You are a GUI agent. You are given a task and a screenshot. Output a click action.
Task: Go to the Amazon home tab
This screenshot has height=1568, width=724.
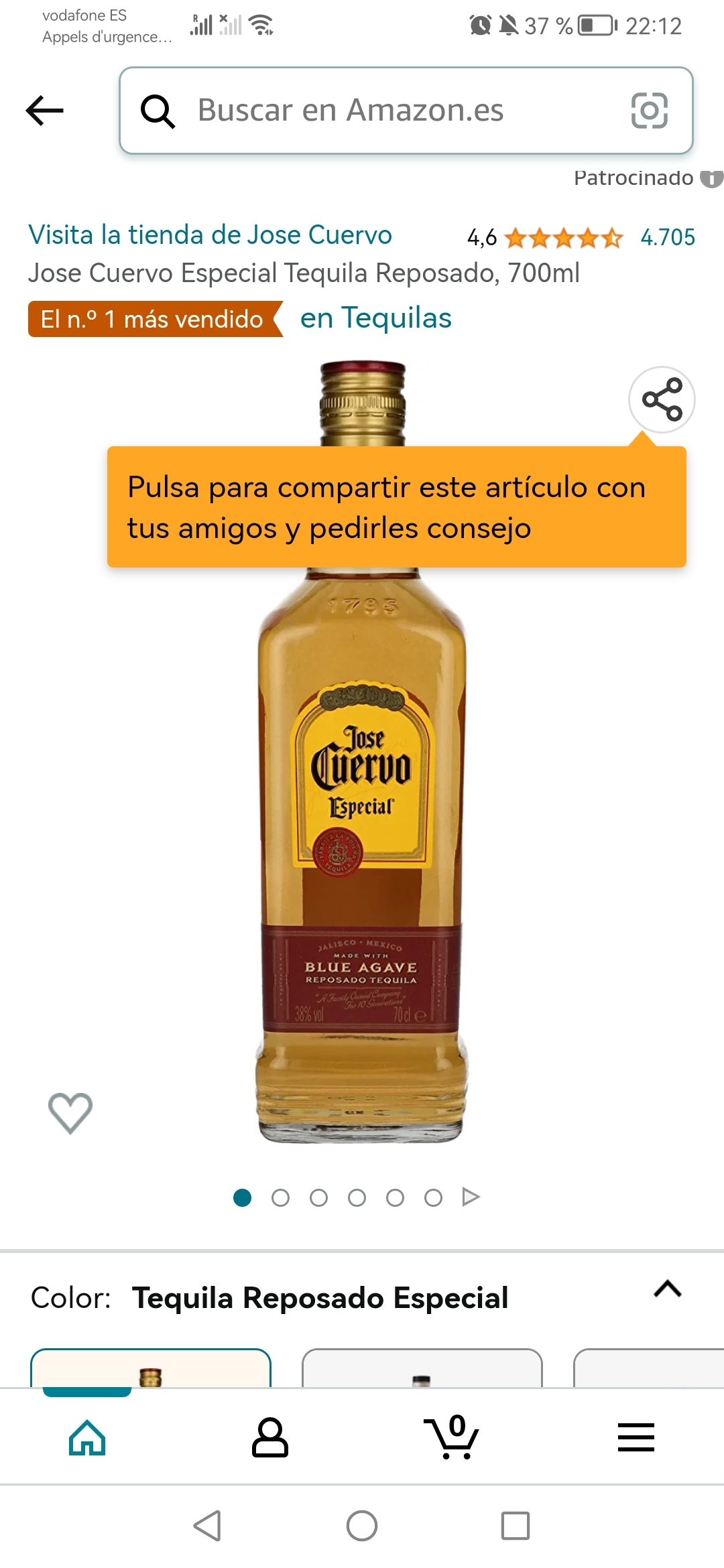click(x=87, y=1438)
